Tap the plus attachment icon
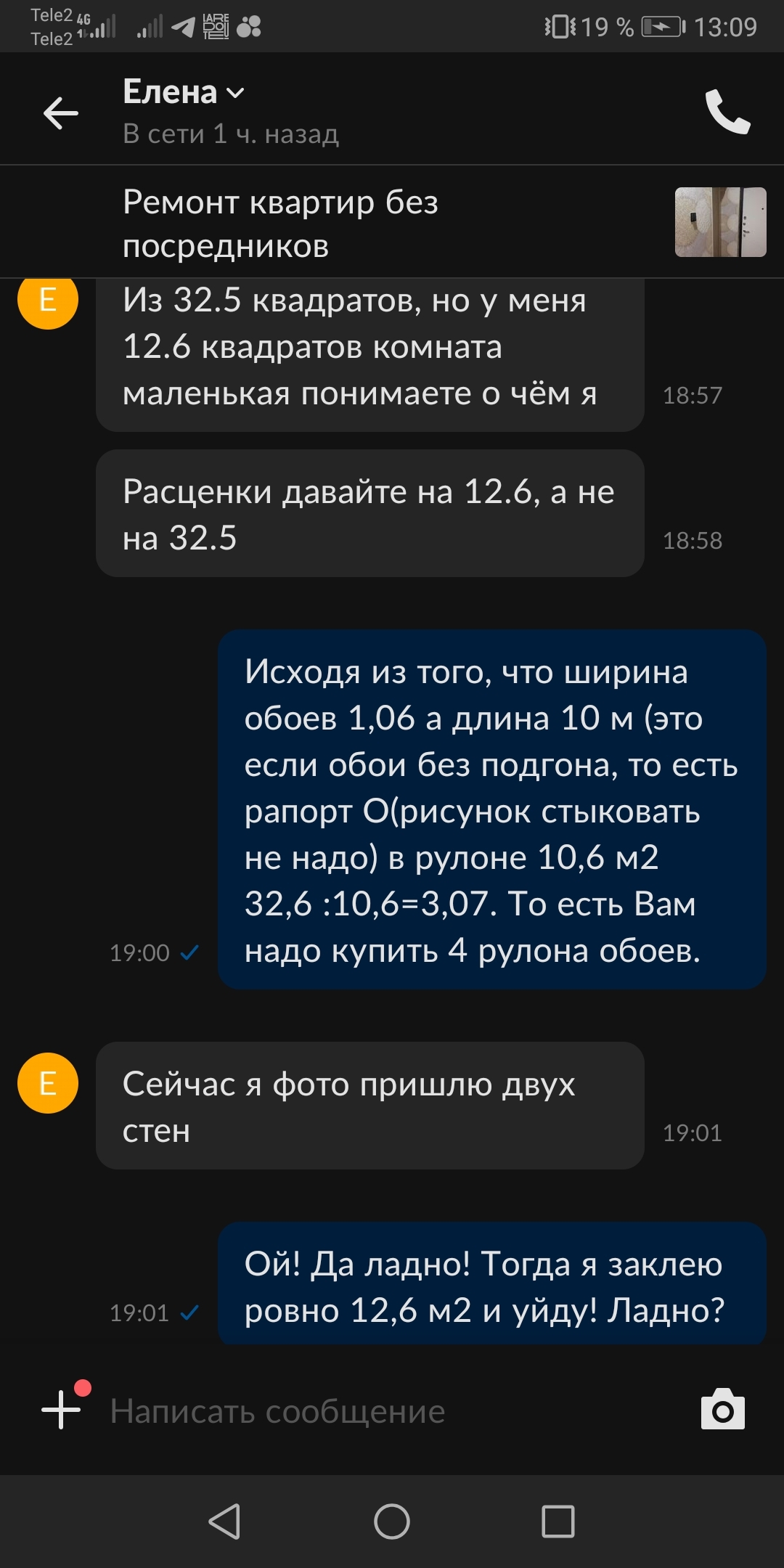The height and width of the screenshot is (1568, 784). click(61, 1412)
